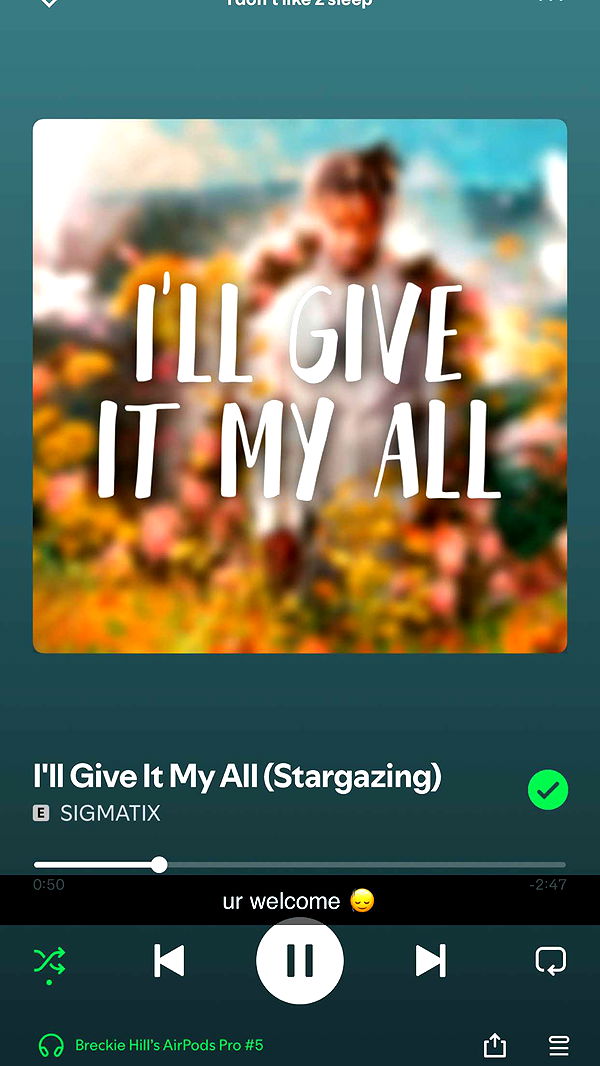The image size is (600, 1066).
Task: Collapse the now playing screen
Action: point(48,3)
